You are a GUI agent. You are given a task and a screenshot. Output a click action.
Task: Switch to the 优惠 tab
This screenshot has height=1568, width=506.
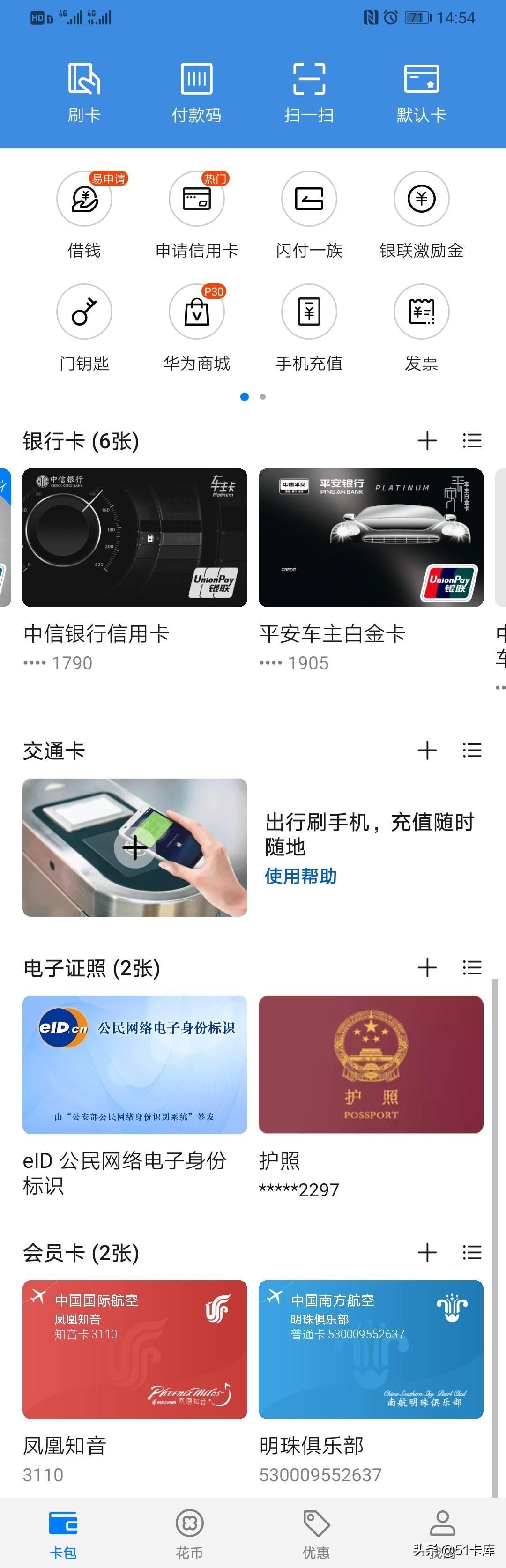pyautogui.click(x=316, y=1531)
